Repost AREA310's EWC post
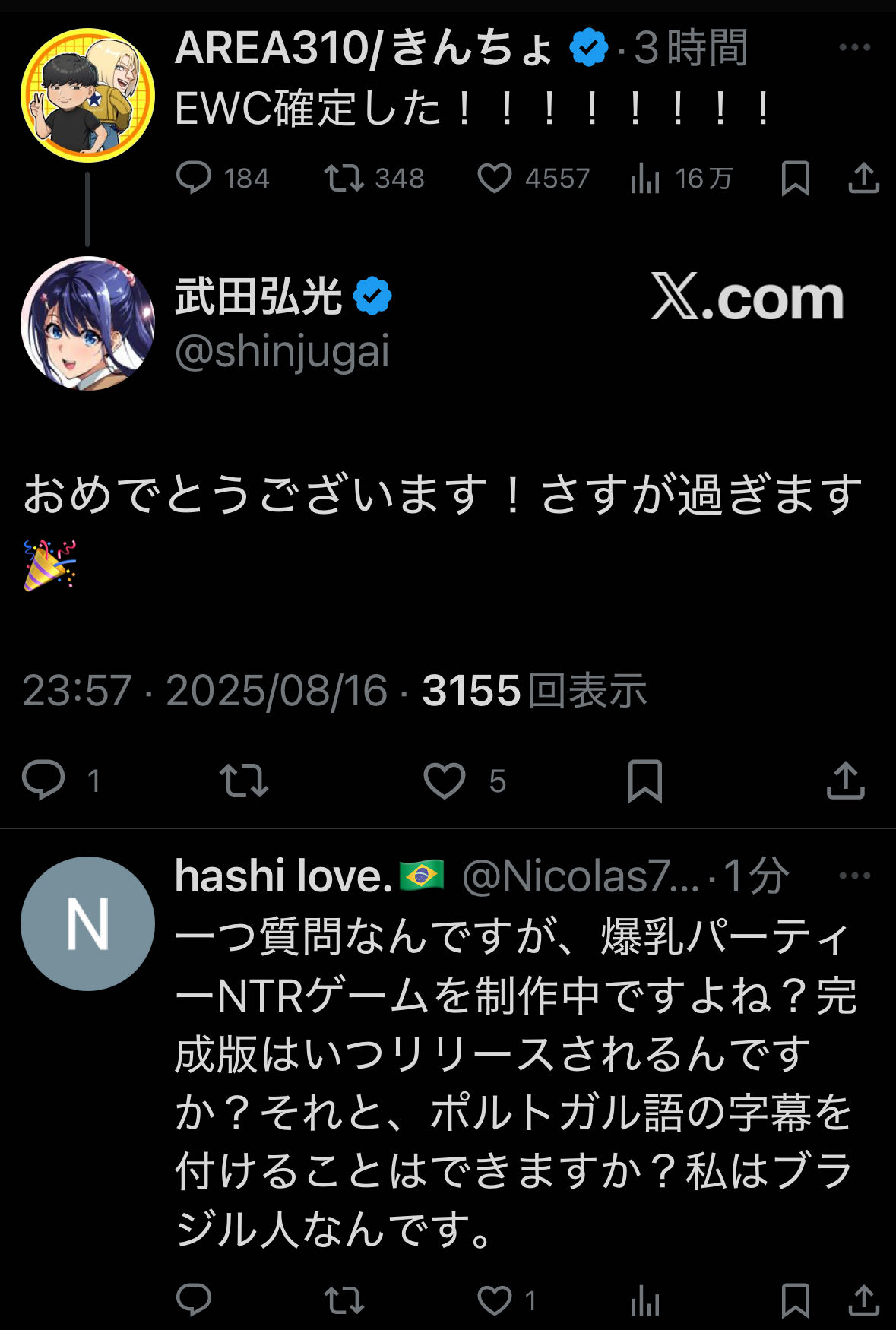The image size is (896, 1330). coord(344,178)
